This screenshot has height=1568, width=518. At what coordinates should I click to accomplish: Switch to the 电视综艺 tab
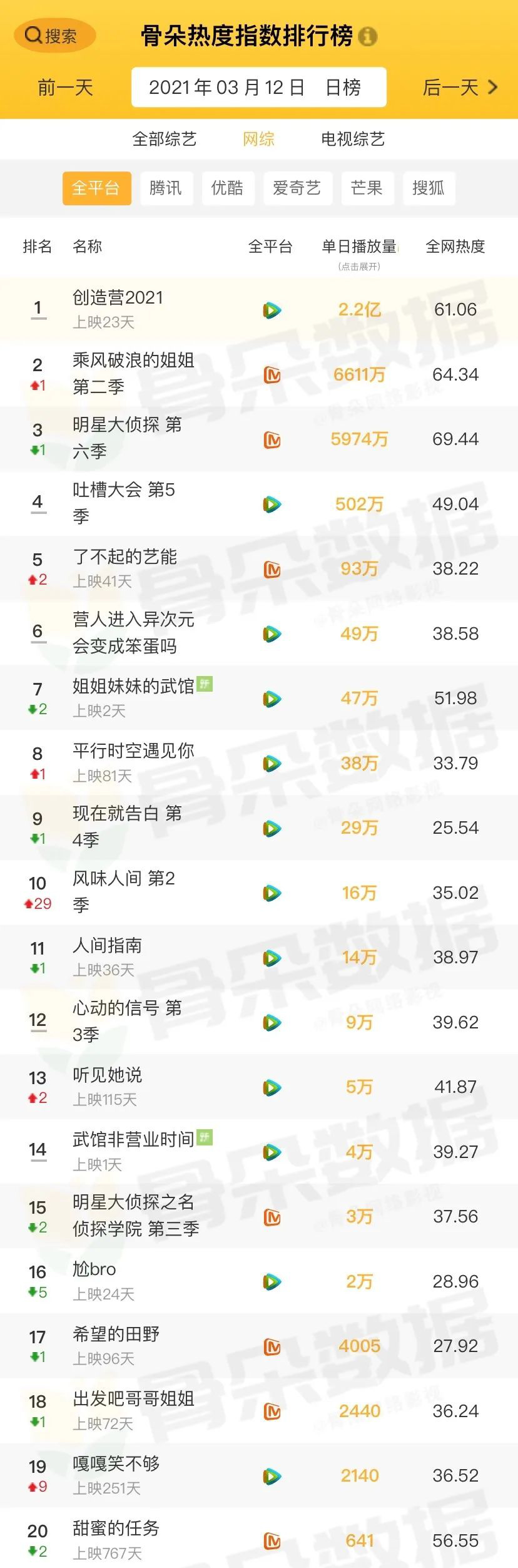coord(352,138)
